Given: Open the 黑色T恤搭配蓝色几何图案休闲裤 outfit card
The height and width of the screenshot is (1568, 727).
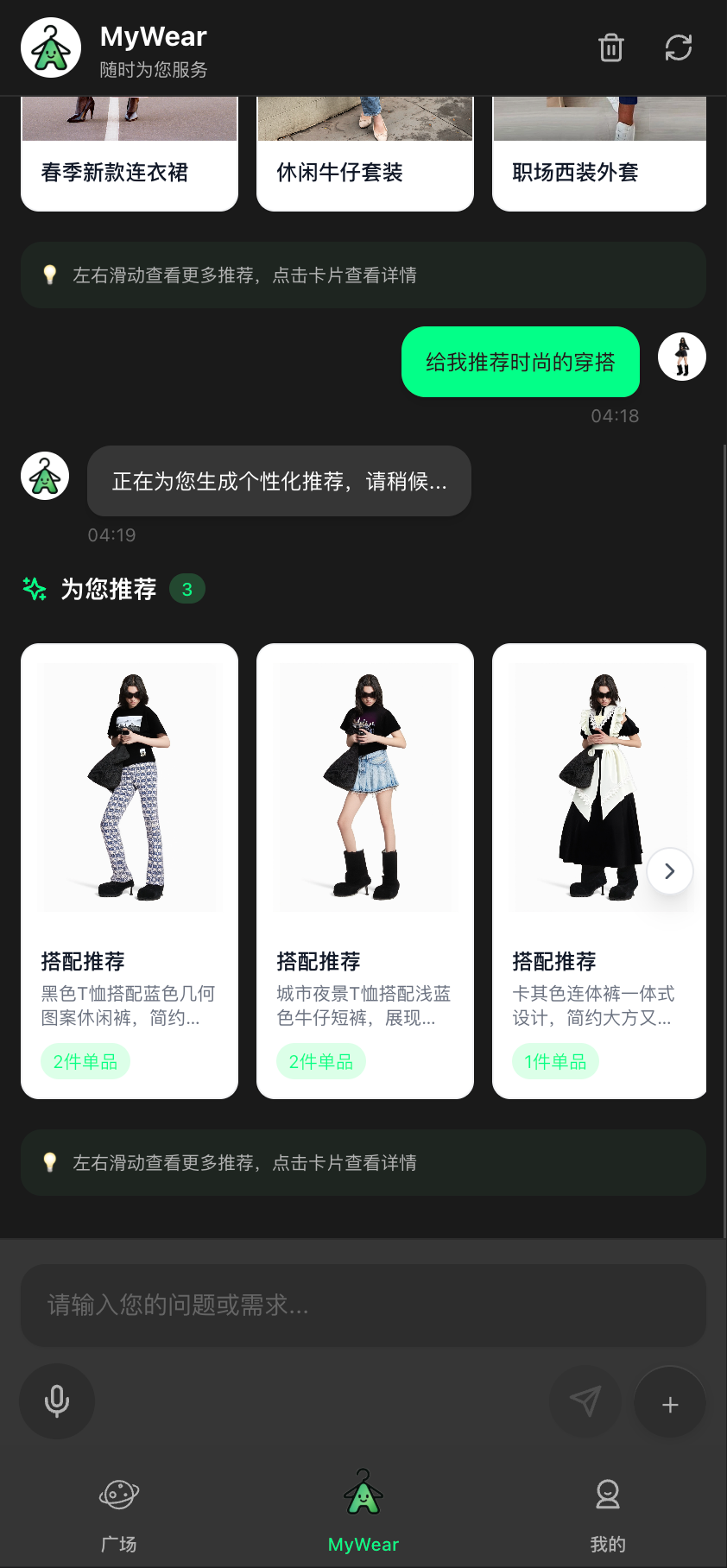Looking at the screenshot, I should [130, 870].
